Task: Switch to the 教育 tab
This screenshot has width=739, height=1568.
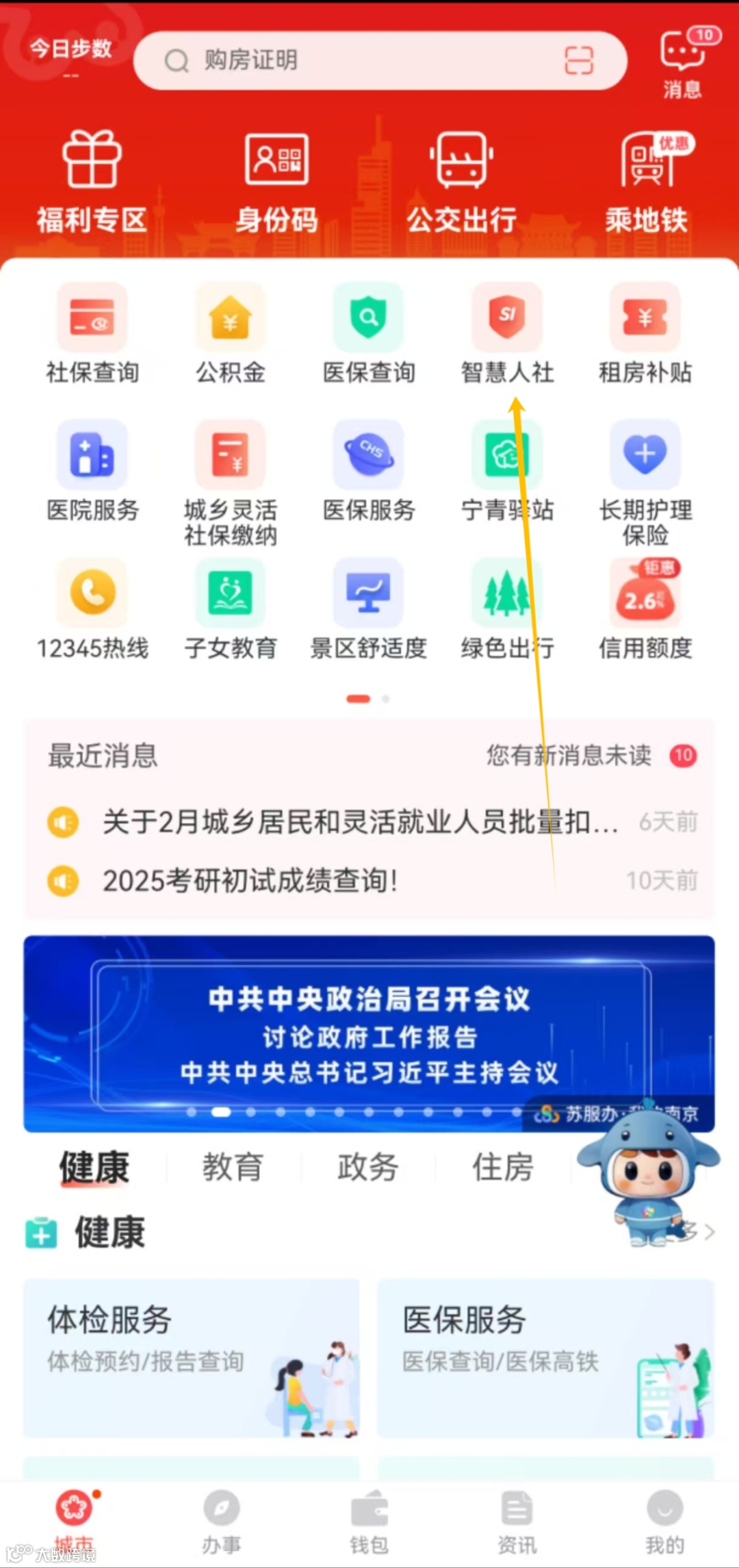Action: point(232,1168)
